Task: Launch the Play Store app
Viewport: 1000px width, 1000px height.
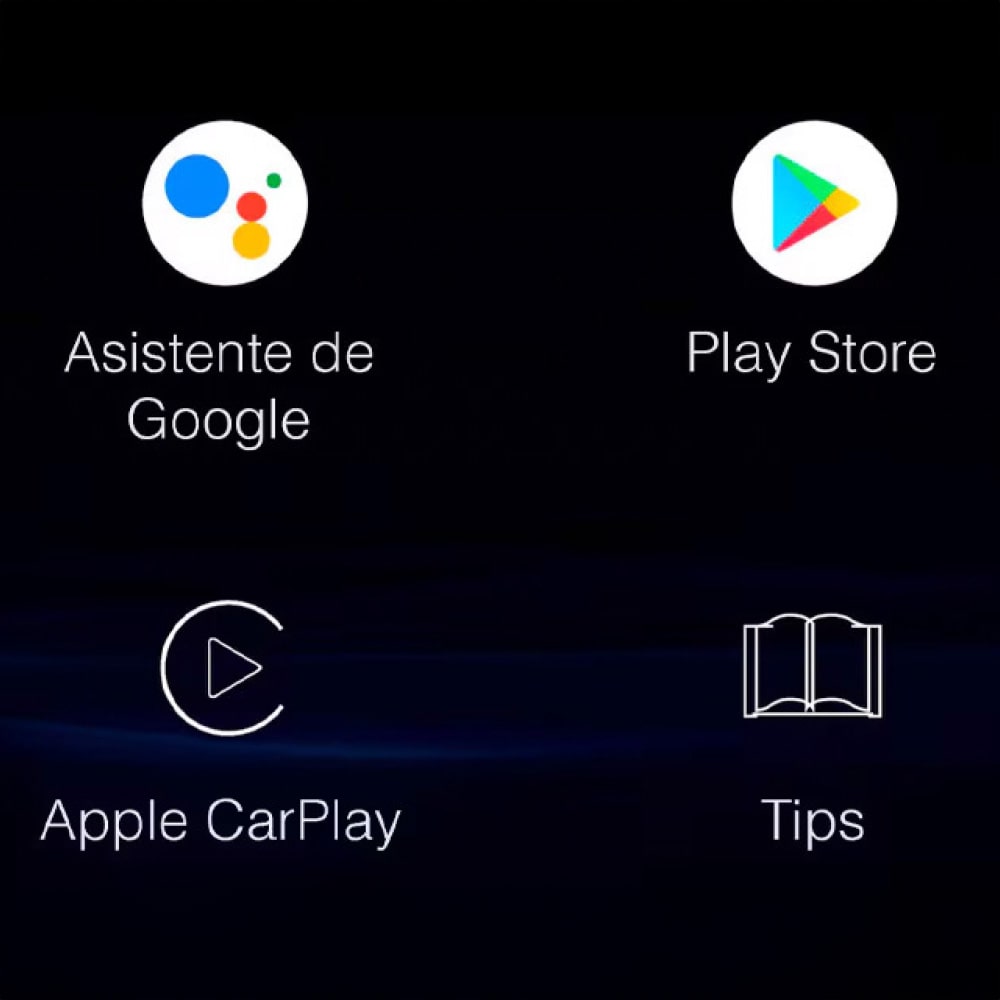Action: point(813,203)
